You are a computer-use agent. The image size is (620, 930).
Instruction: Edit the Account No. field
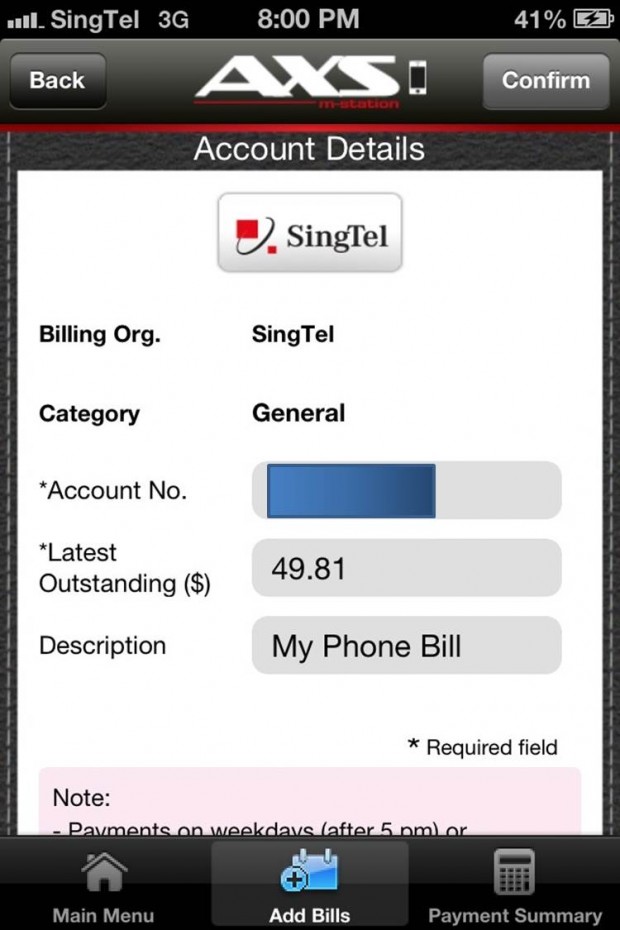click(x=406, y=490)
